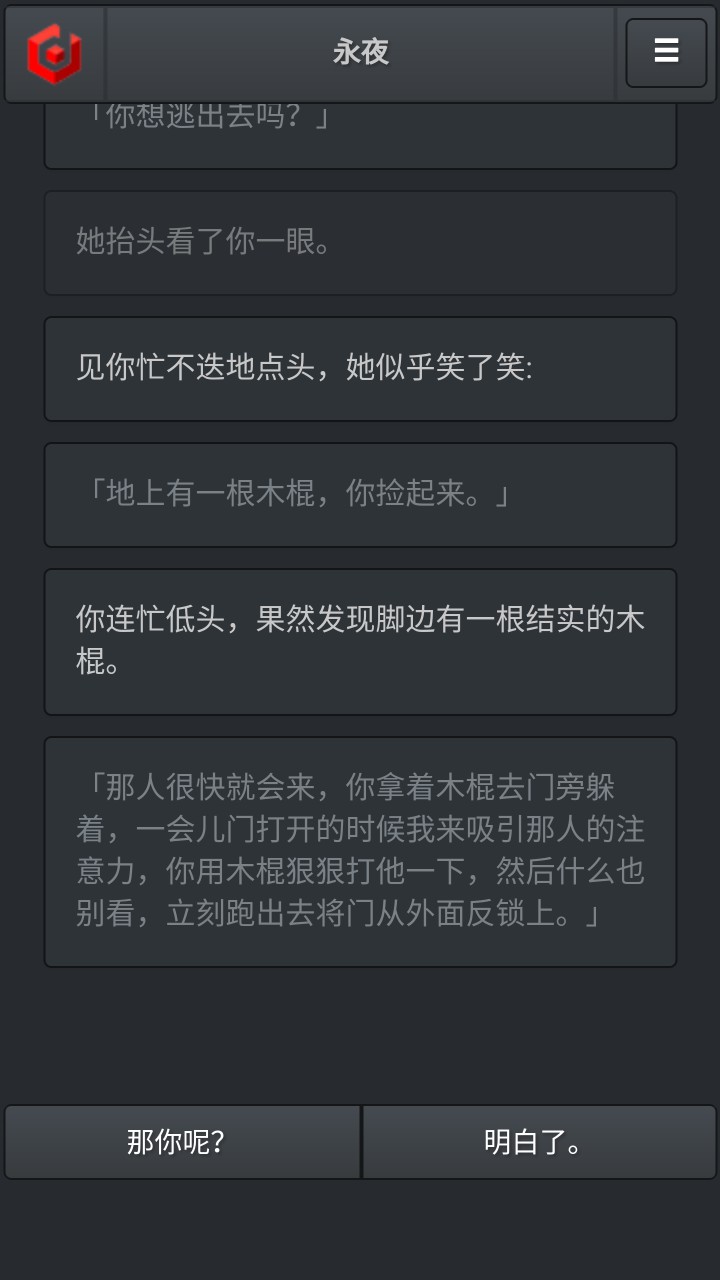Select the bubble where she seems to smile

tap(360, 368)
